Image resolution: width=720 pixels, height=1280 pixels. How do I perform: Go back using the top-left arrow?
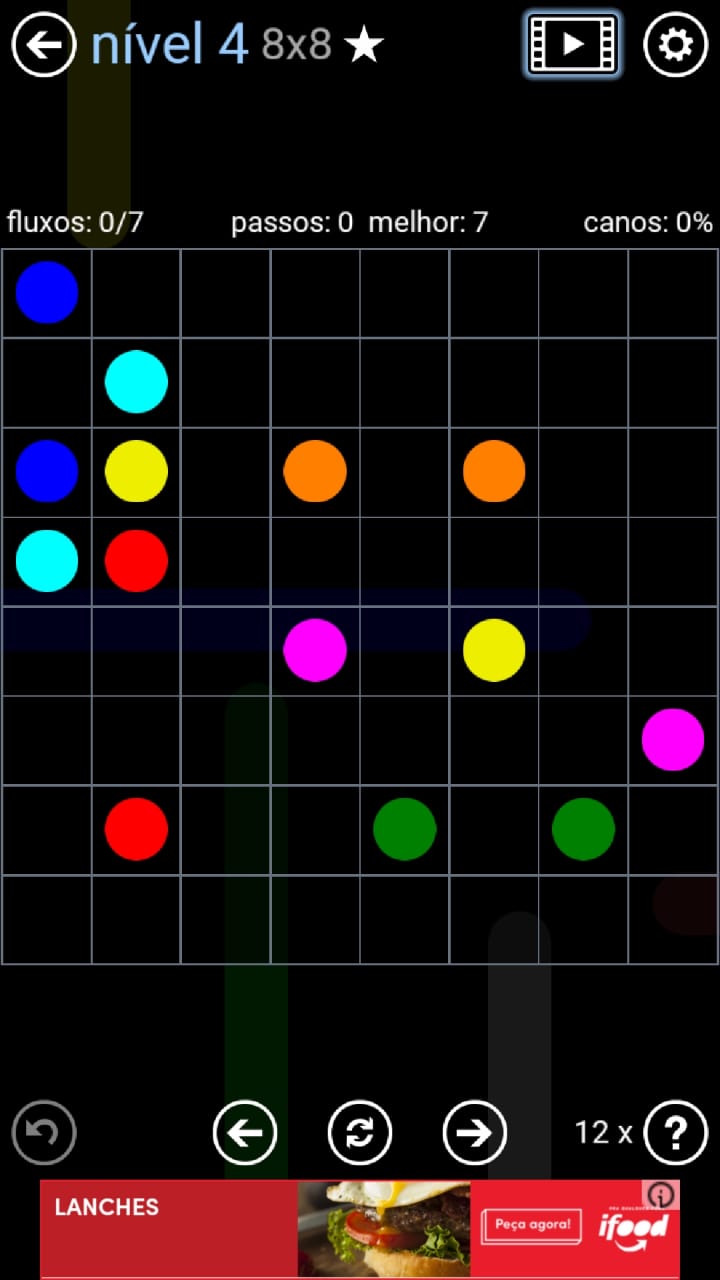coord(44,45)
